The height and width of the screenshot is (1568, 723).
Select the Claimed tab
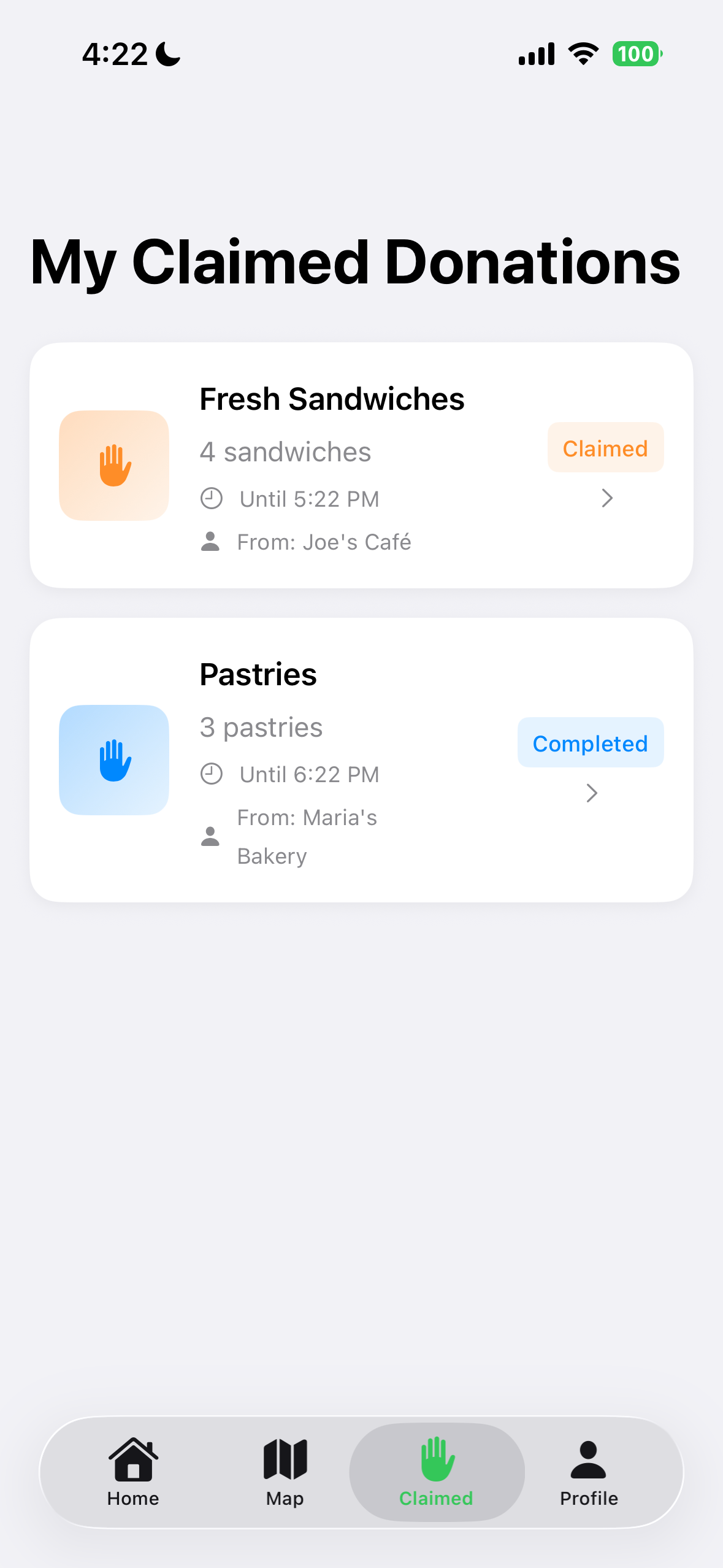click(x=437, y=1472)
